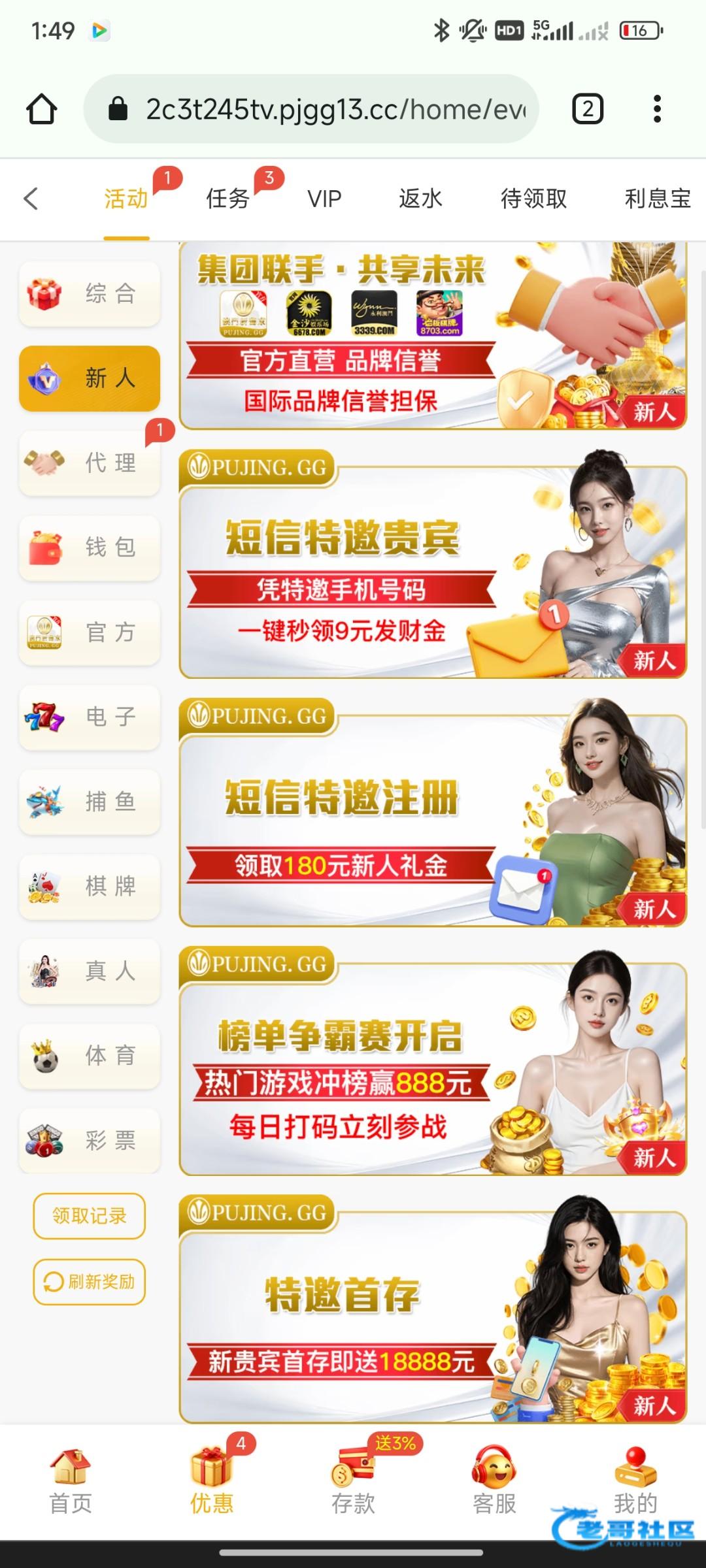The height and width of the screenshot is (1568, 706).
Task: Switch to the 任务 tab
Action: (x=228, y=198)
